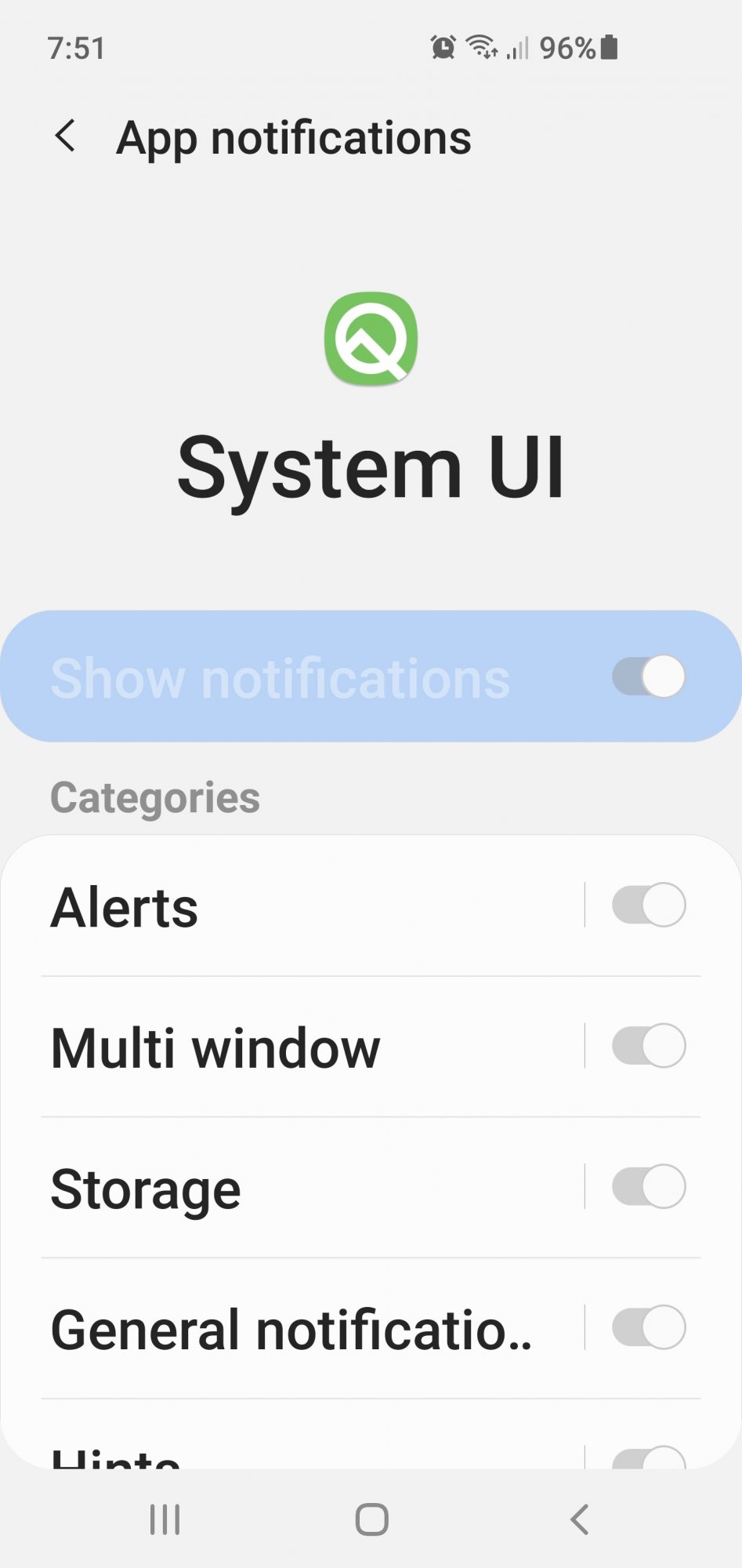Go back from App notifications
The height and width of the screenshot is (1568, 742).
[x=66, y=136]
